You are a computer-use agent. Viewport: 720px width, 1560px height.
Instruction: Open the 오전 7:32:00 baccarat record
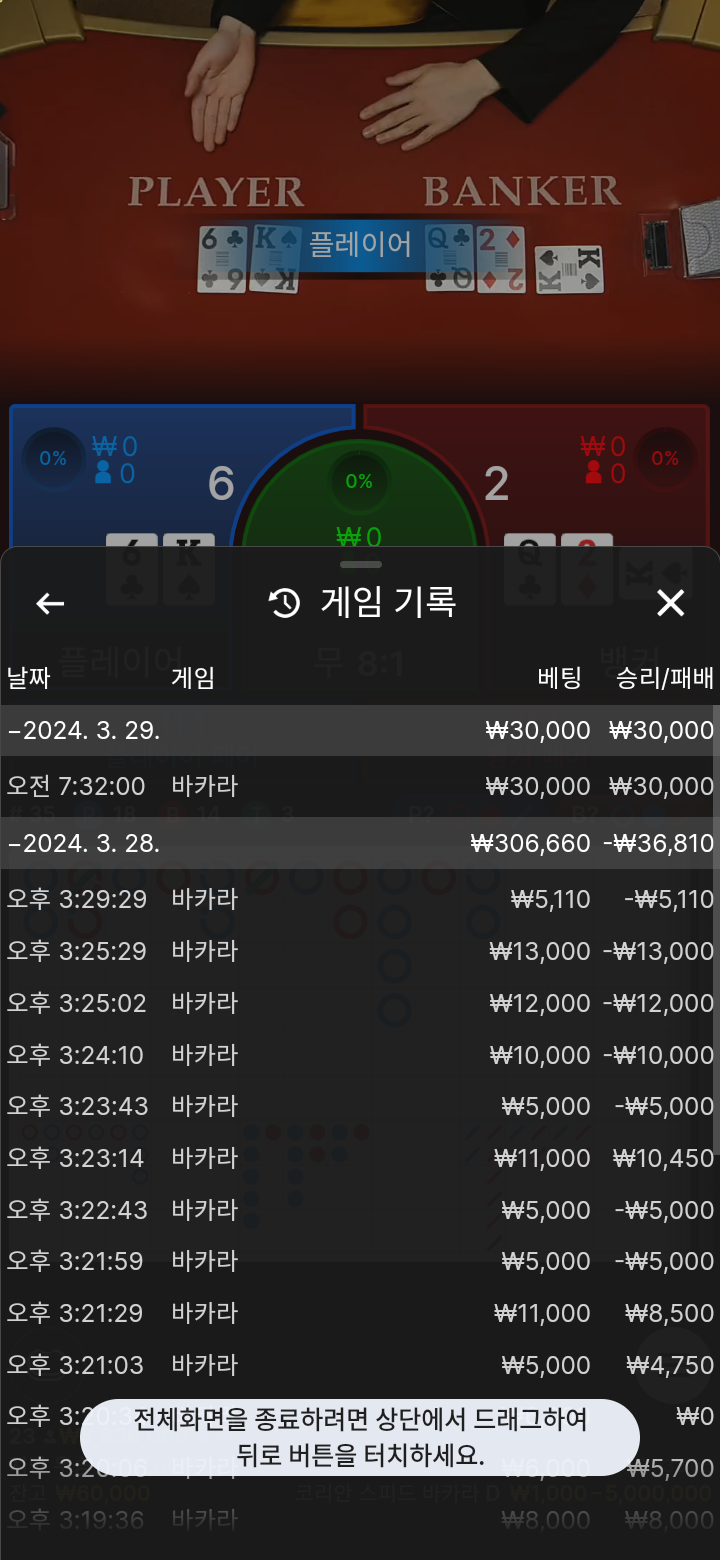tap(360, 786)
